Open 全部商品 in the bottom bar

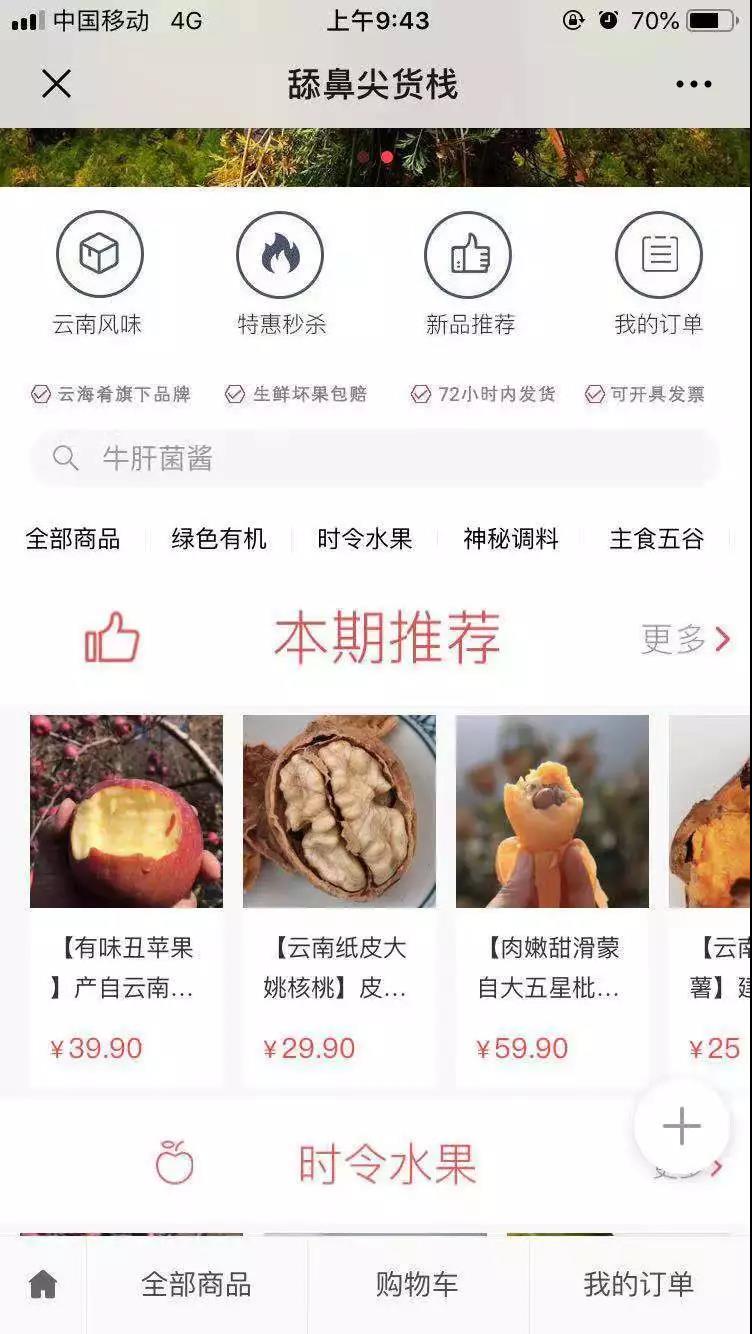(196, 1284)
